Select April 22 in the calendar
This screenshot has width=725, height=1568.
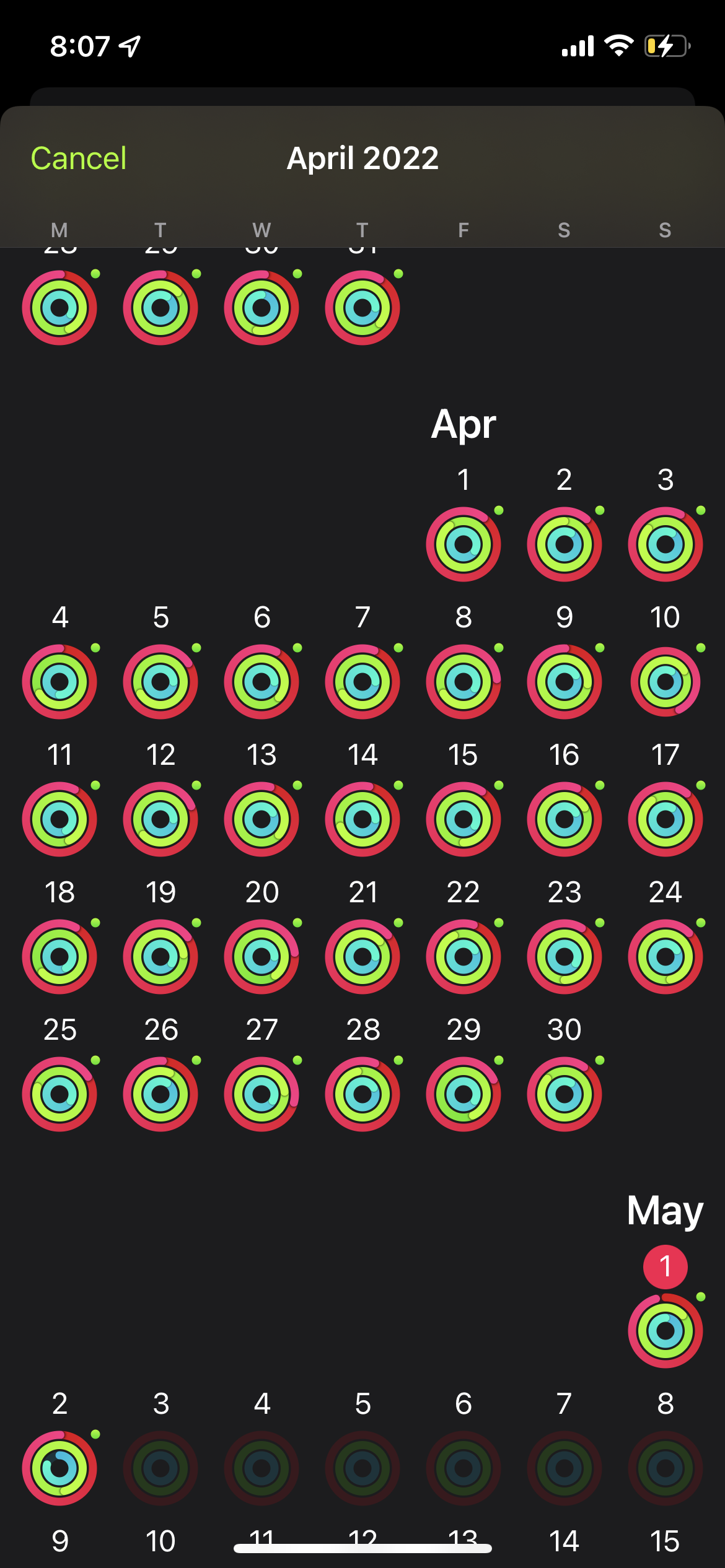(463, 957)
